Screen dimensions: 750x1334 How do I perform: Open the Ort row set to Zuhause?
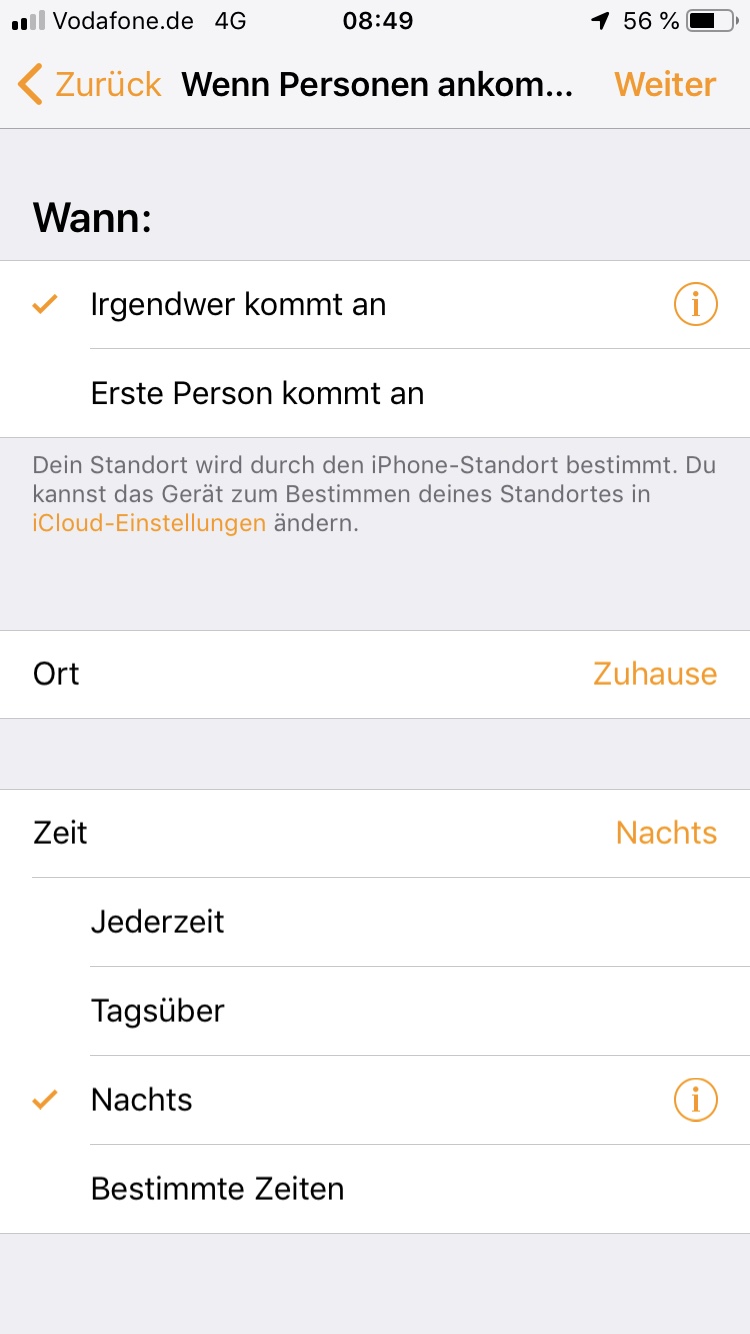point(375,674)
